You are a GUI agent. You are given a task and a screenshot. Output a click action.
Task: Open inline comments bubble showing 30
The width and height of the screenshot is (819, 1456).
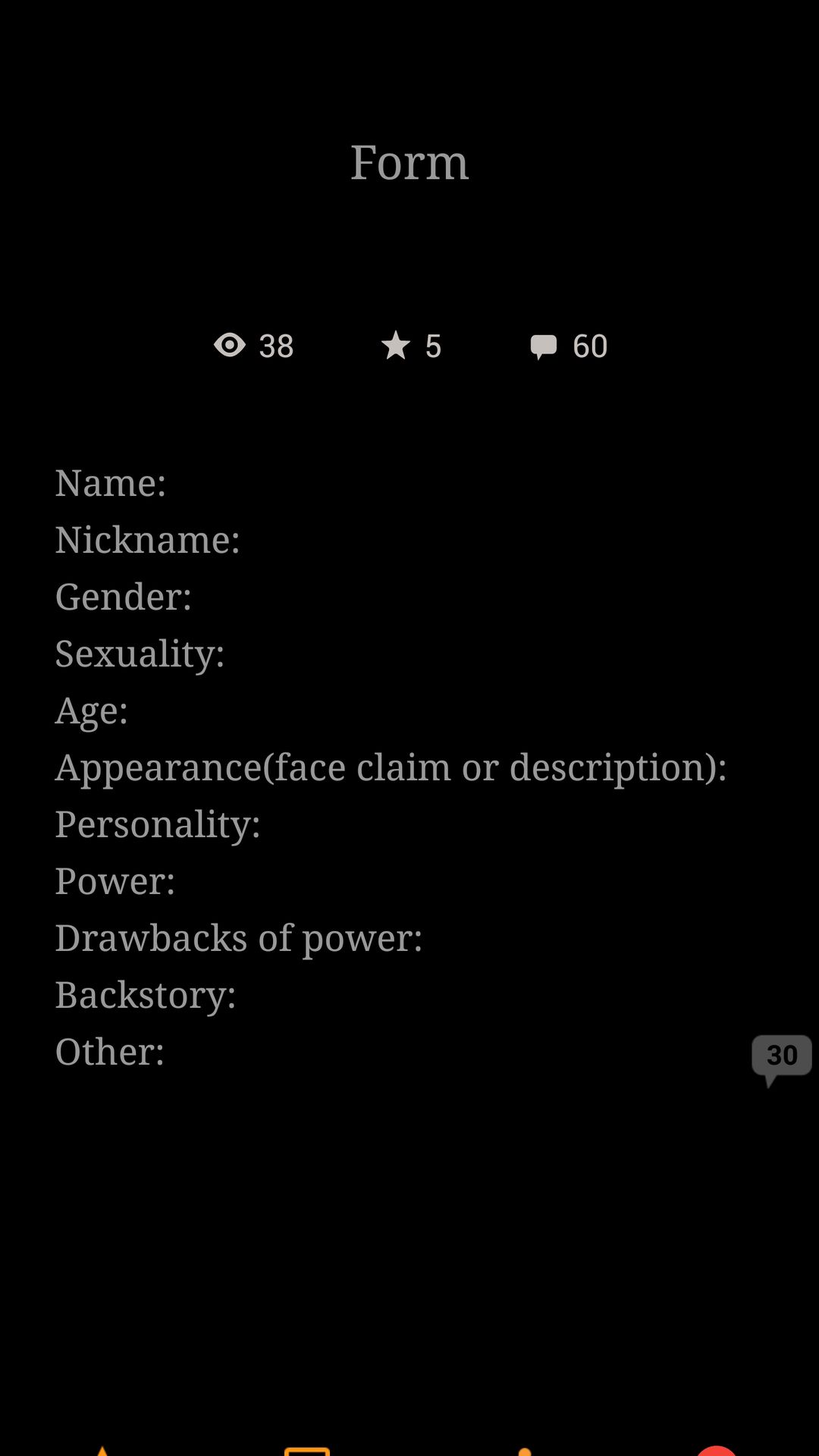tap(781, 1056)
